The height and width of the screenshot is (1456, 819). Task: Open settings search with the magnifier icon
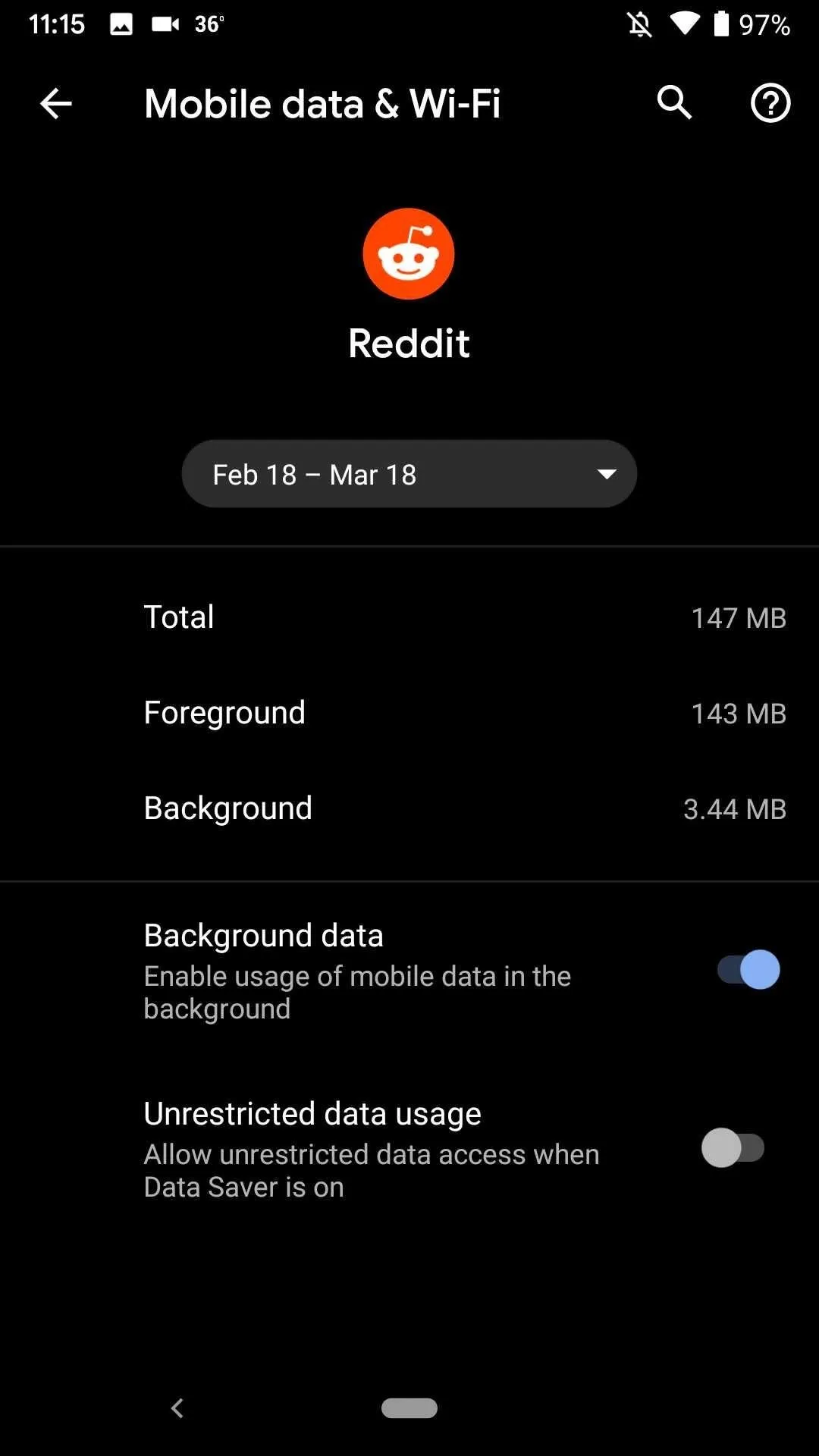(674, 102)
